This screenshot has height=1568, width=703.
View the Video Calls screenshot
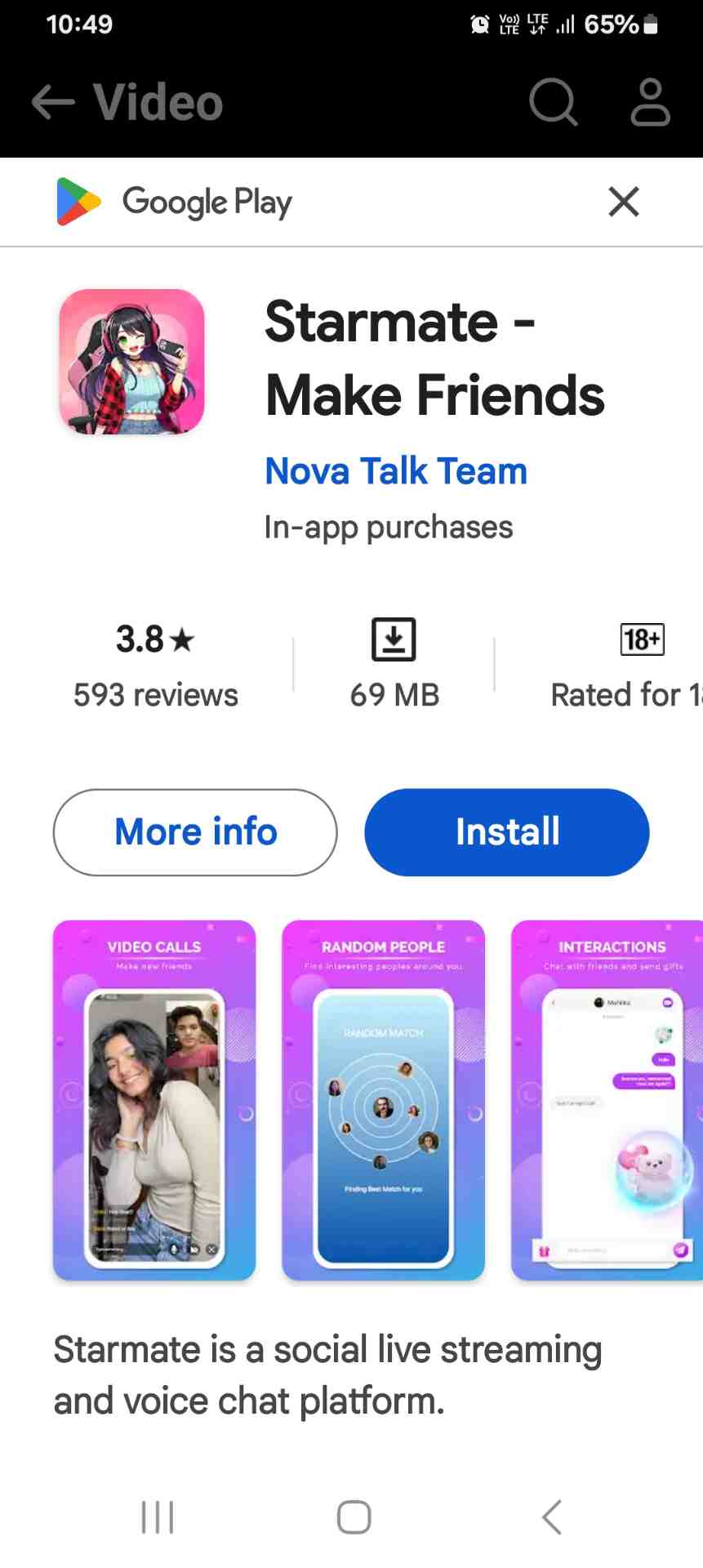(154, 1100)
